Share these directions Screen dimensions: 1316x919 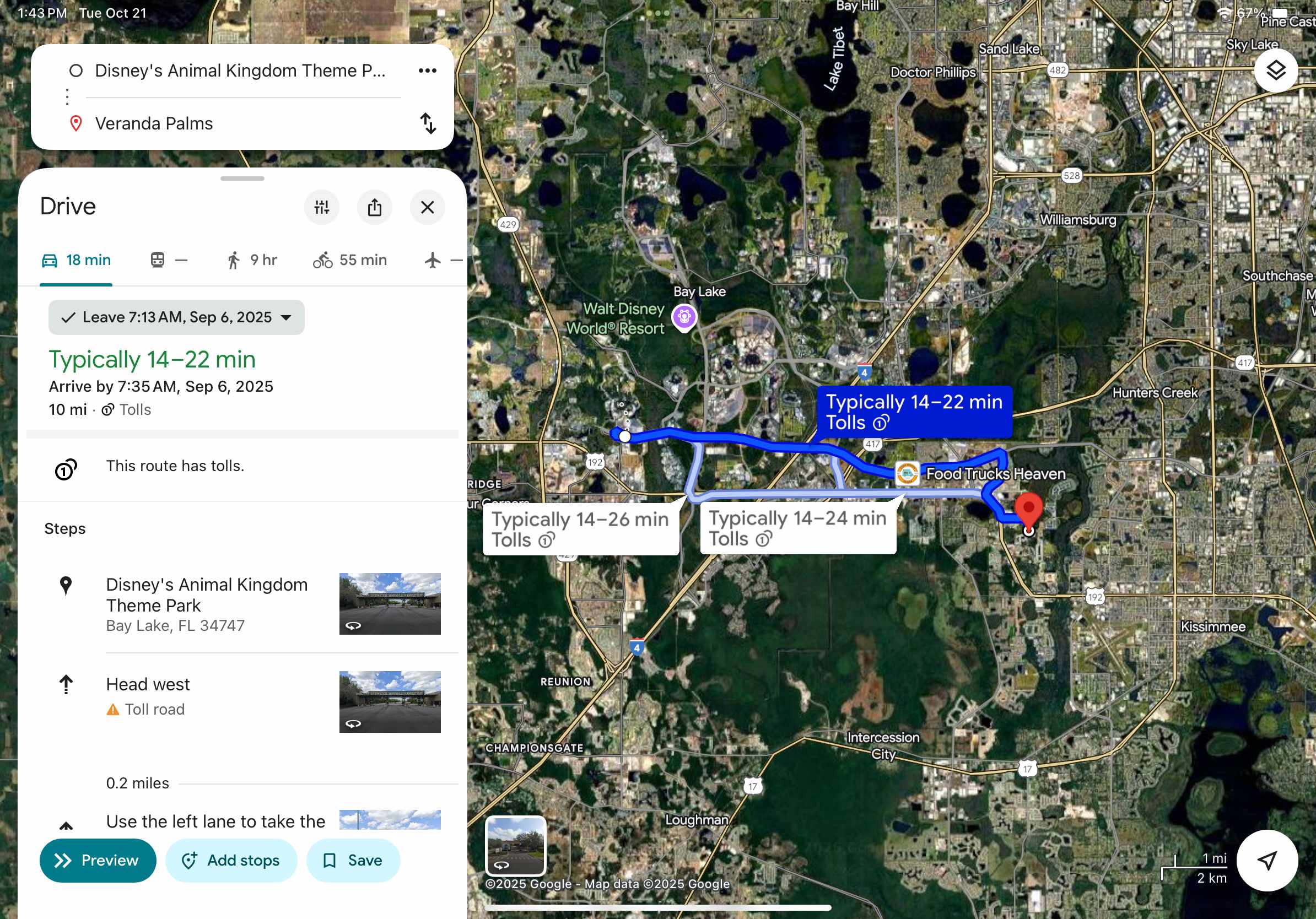pyautogui.click(x=374, y=207)
